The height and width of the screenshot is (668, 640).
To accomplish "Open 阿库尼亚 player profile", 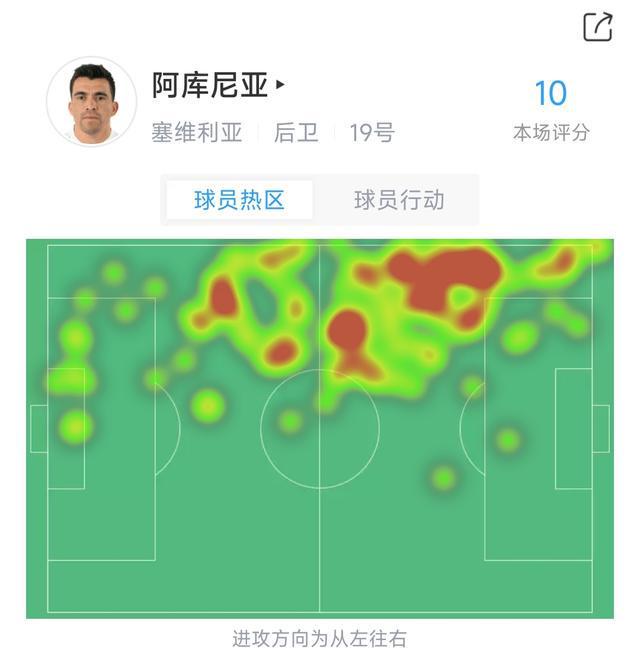I will (x=218, y=86).
